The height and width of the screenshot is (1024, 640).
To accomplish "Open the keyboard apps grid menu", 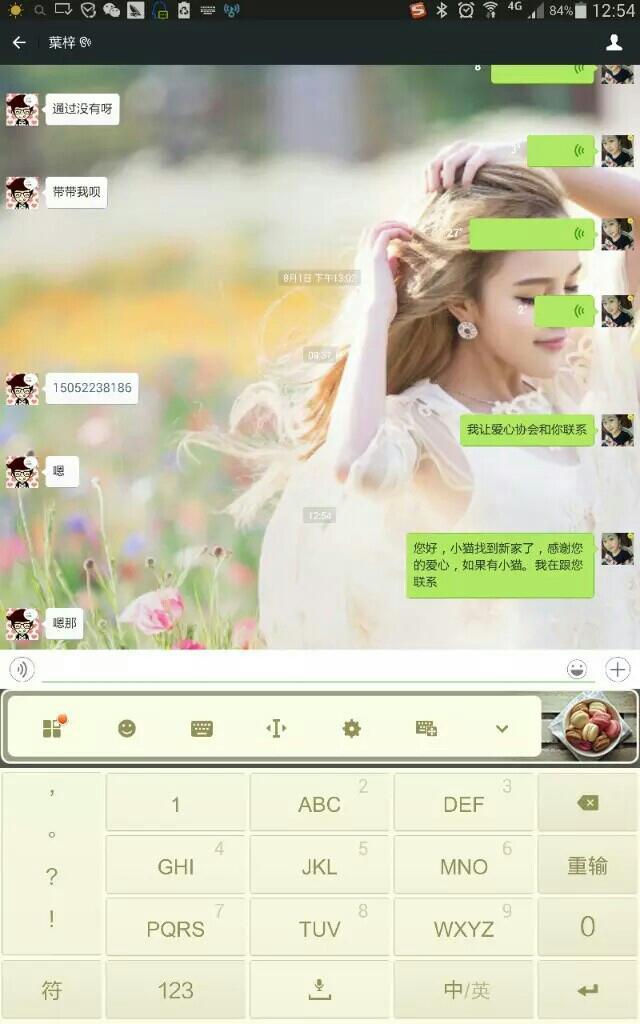I will pyautogui.click(x=52, y=728).
